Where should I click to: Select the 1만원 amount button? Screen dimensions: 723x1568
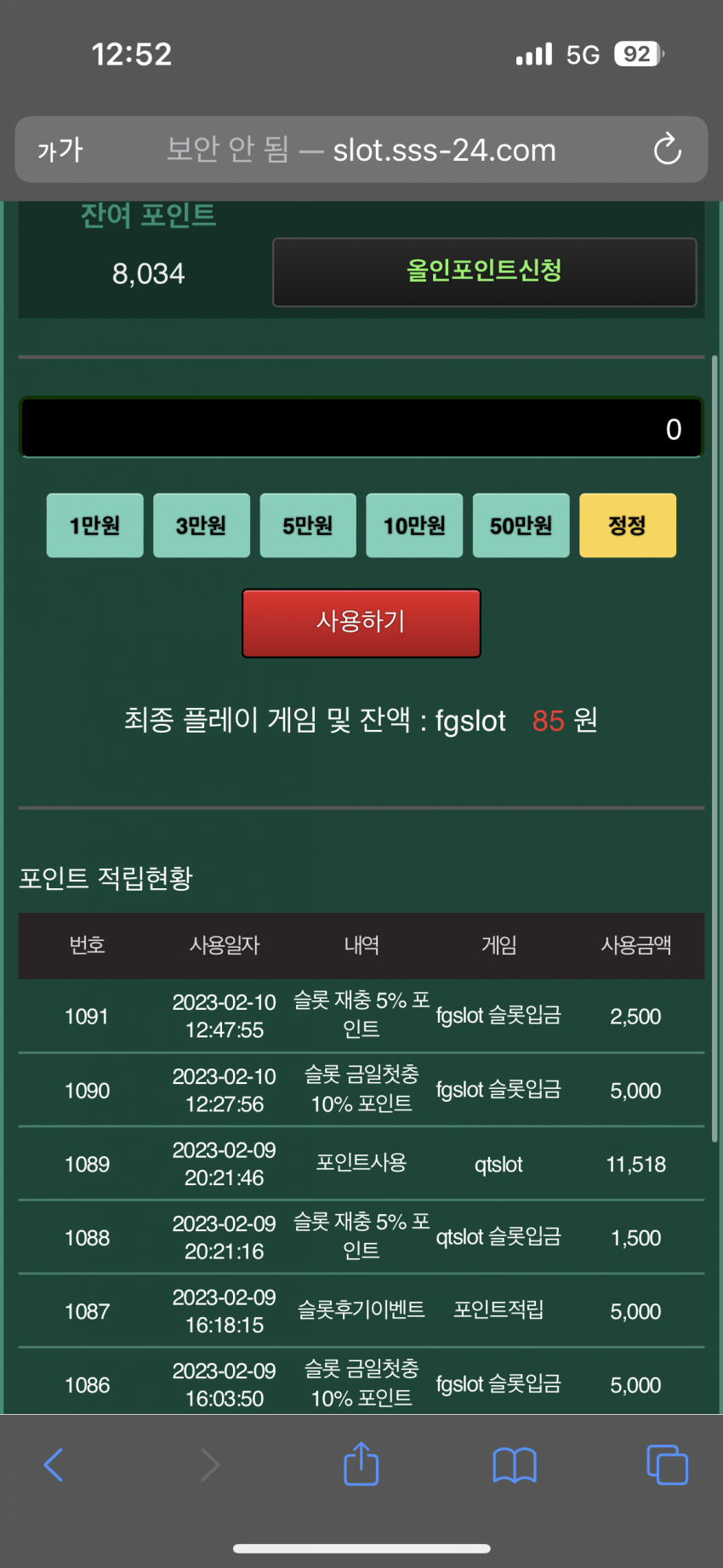(94, 525)
